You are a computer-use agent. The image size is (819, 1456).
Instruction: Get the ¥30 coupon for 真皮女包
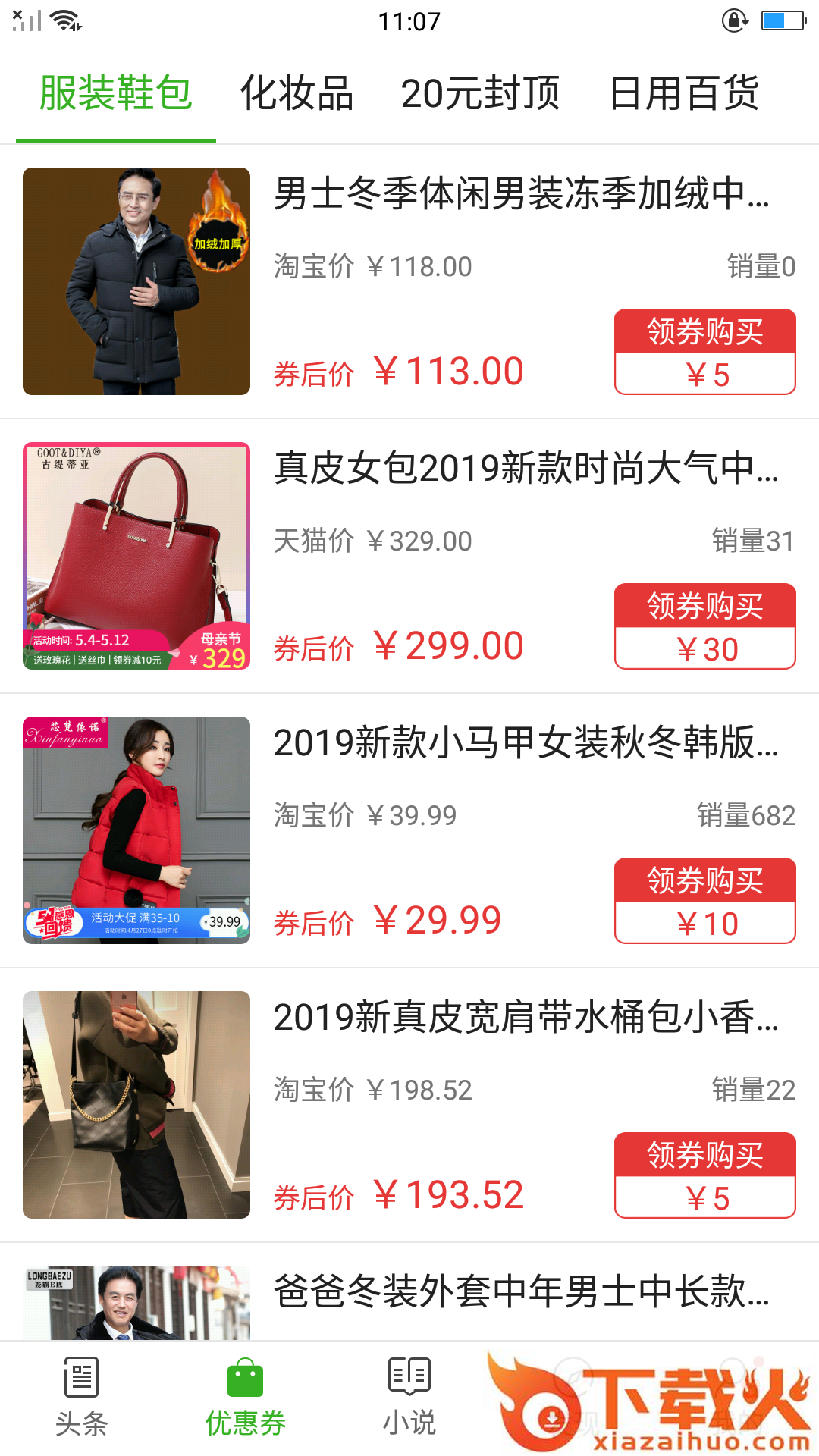(704, 626)
